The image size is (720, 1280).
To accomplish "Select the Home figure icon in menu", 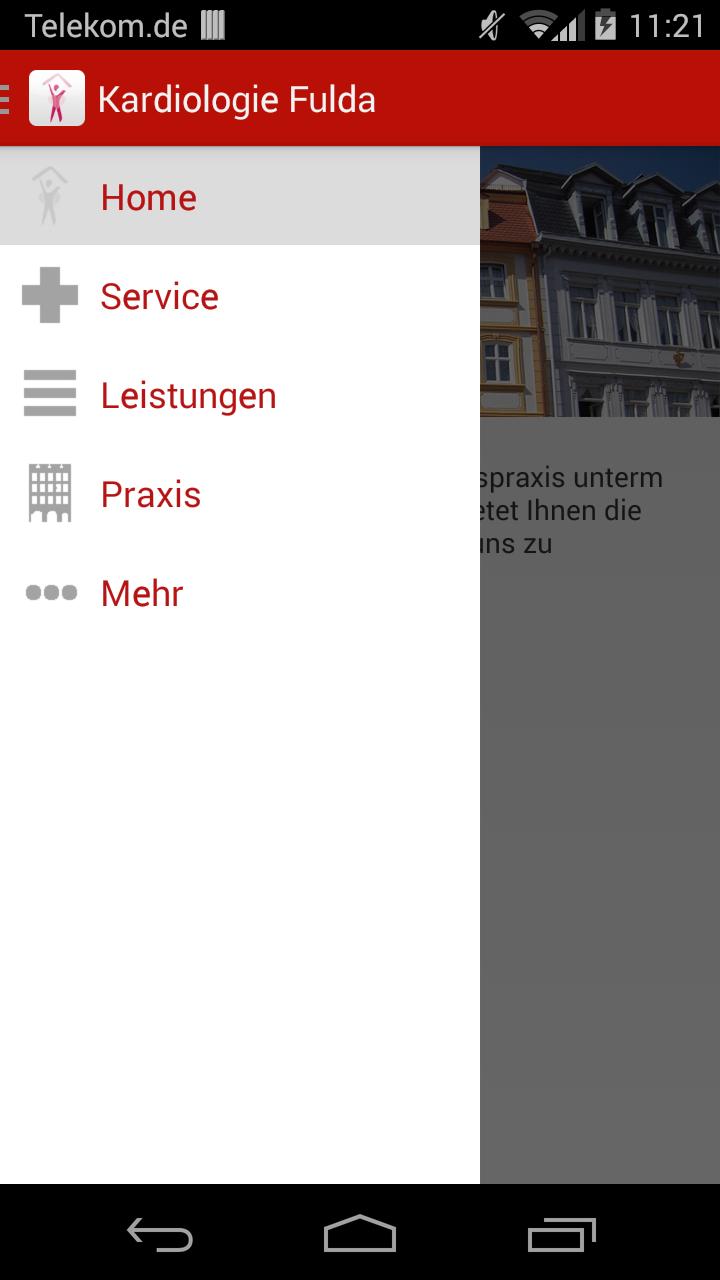I will pos(49,196).
